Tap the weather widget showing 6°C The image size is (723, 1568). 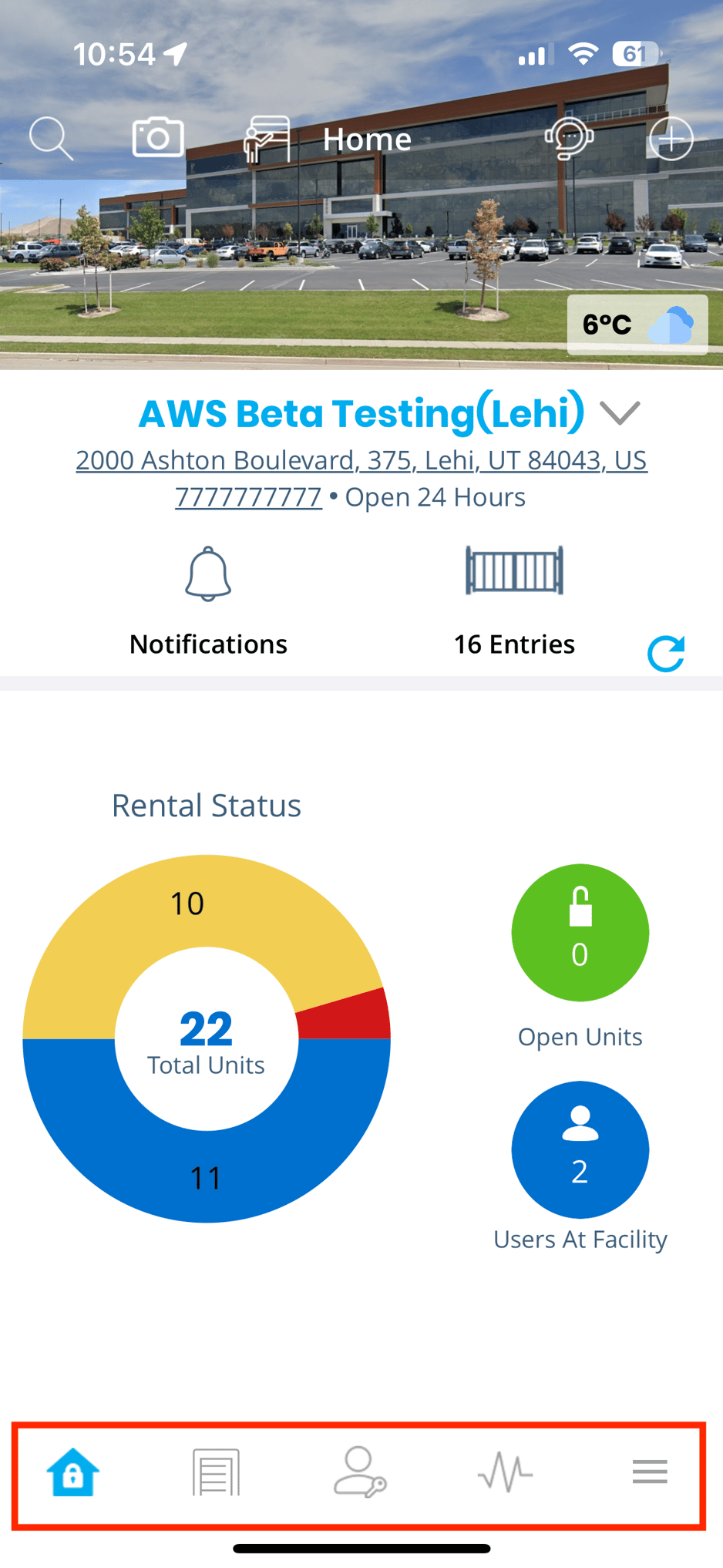tap(637, 325)
